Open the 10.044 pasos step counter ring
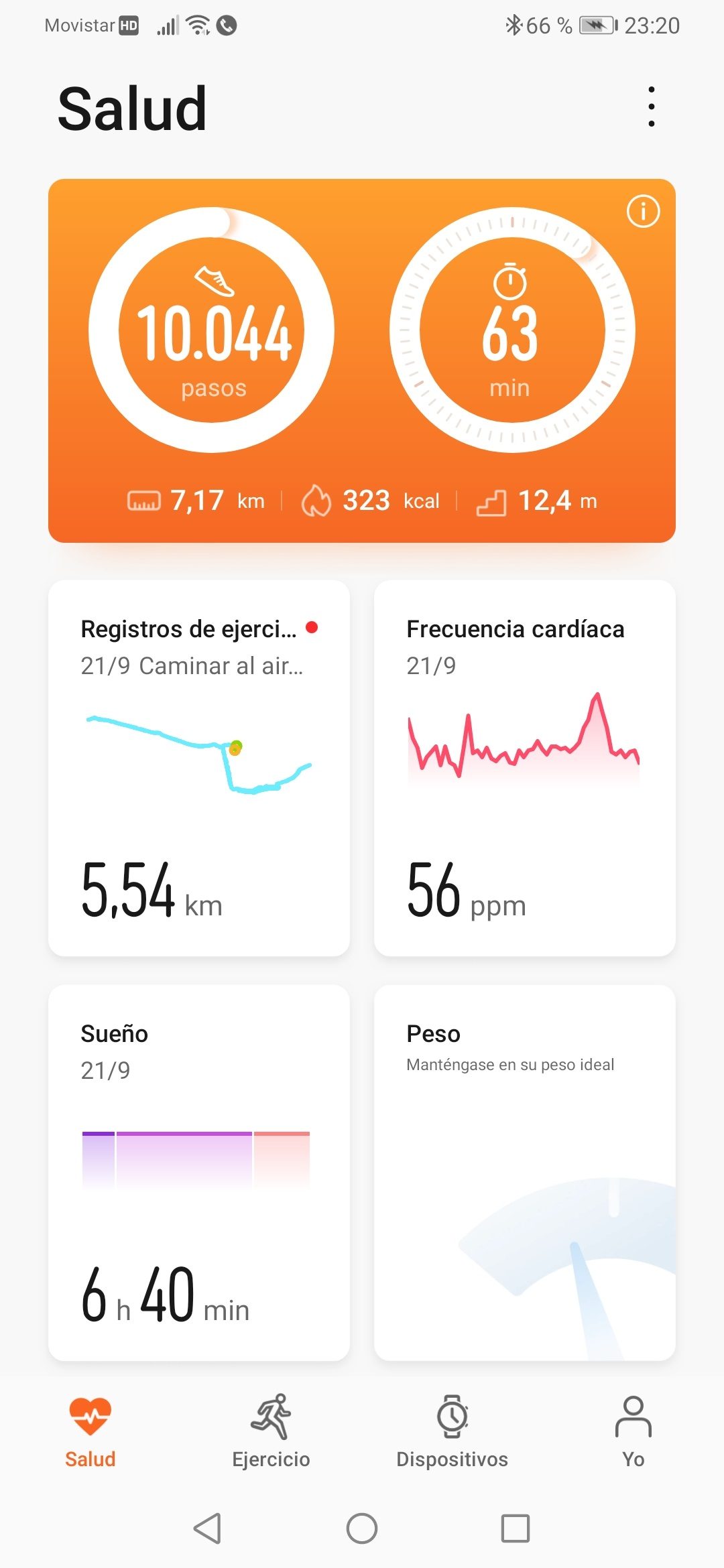The height and width of the screenshot is (1568, 724). pyautogui.click(x=212, y=330)
